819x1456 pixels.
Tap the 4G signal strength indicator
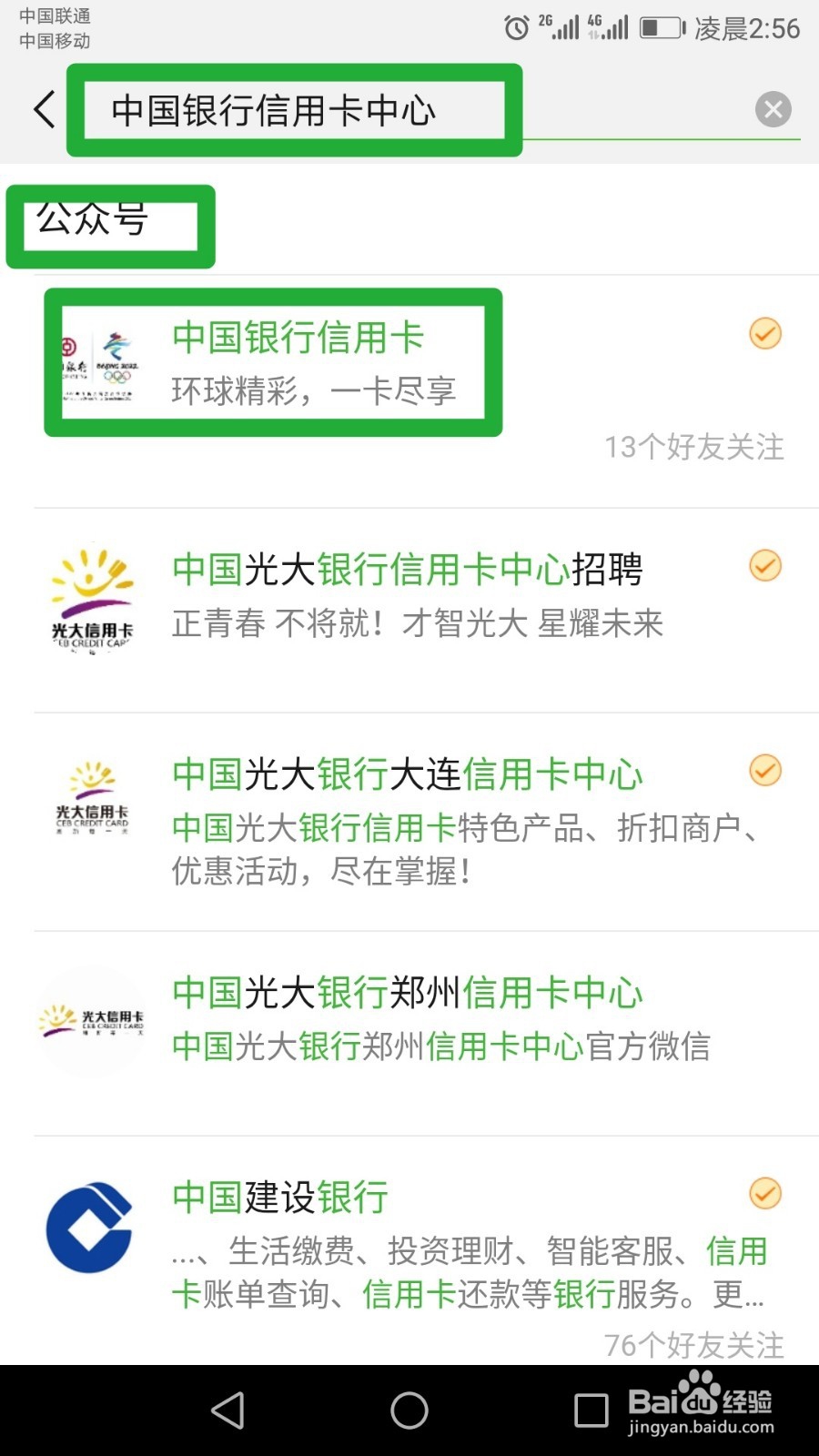point(608,27)
